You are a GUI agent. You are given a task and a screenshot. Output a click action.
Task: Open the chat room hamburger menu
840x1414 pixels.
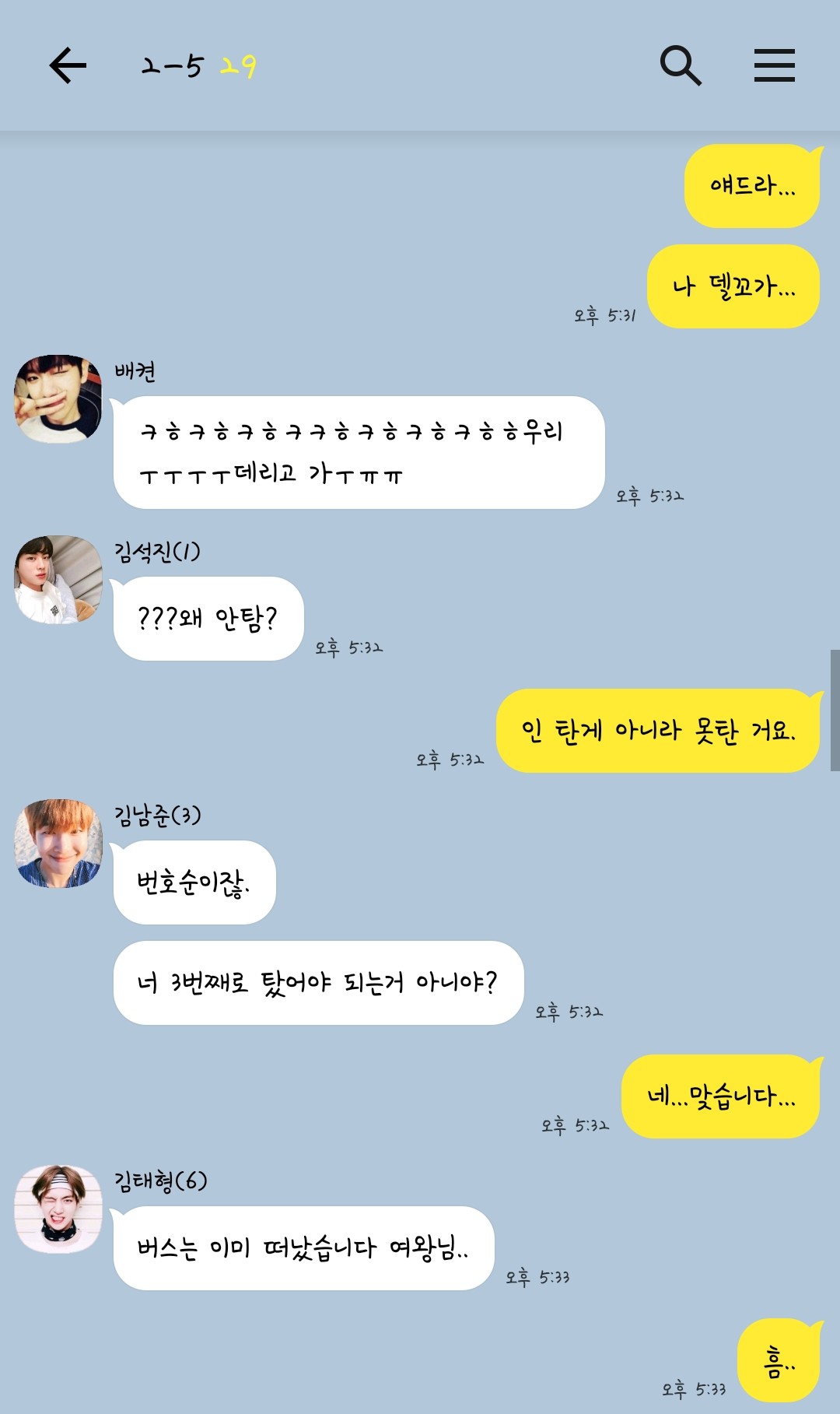774,65
